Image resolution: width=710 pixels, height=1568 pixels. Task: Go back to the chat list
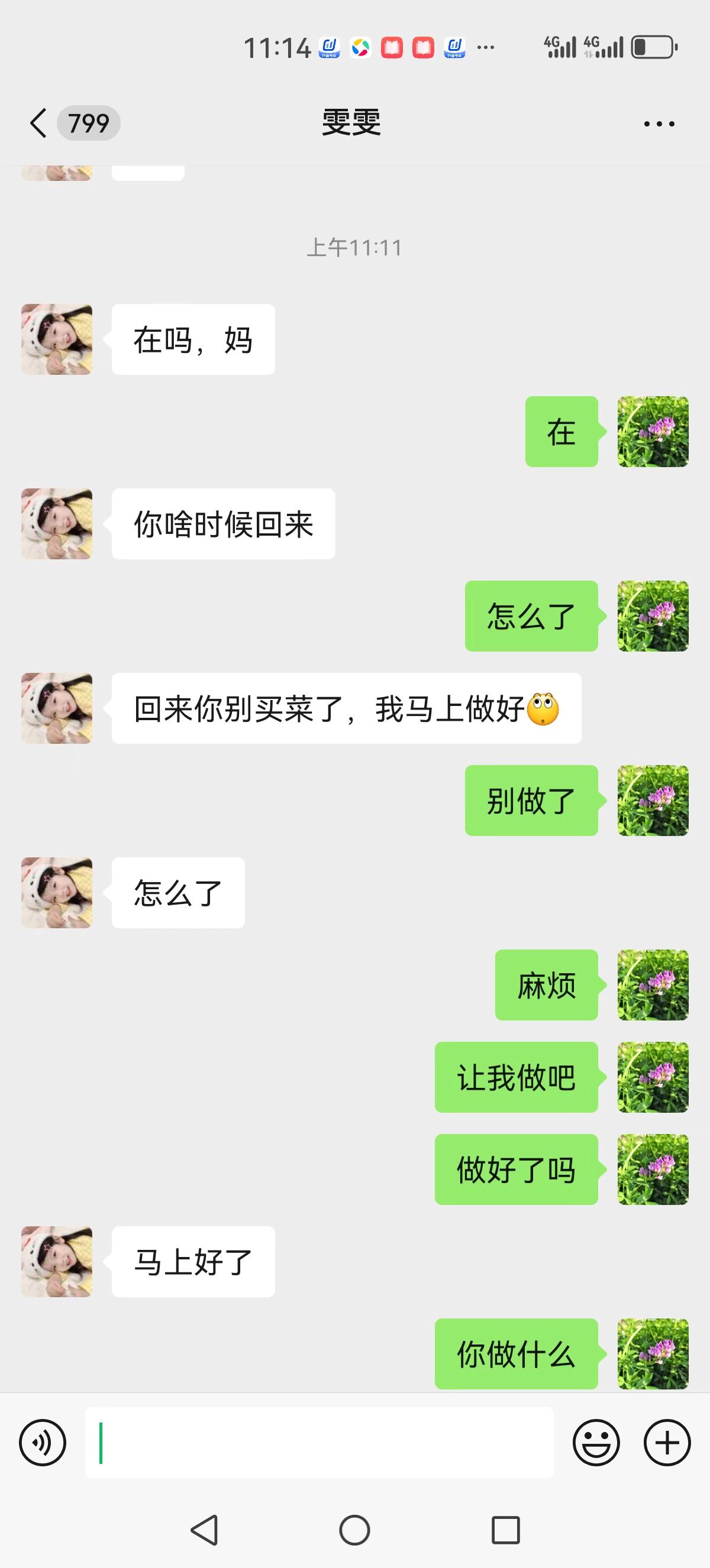[x=38, y=124]
